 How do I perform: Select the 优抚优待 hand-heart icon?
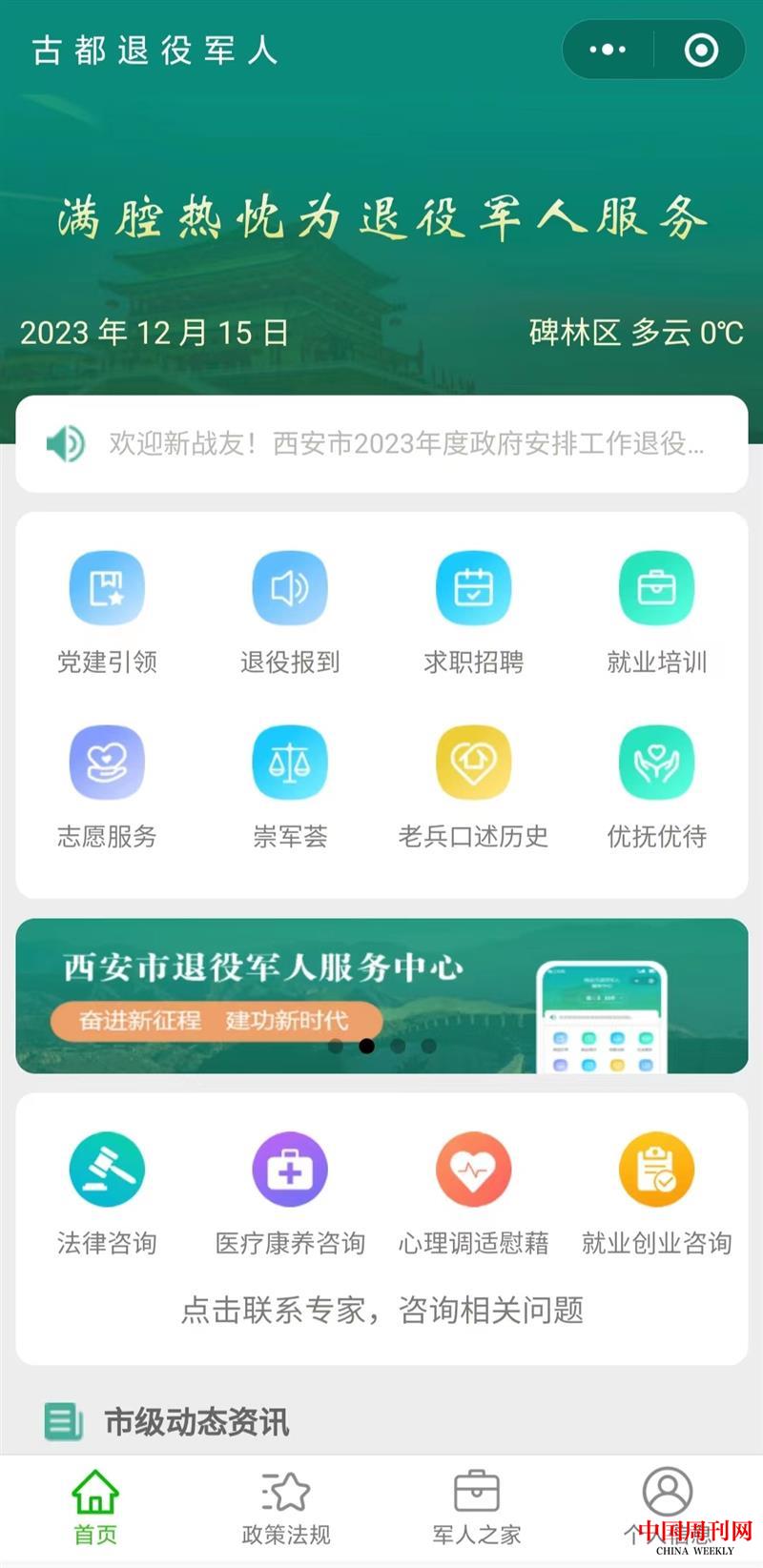(656, 762)
